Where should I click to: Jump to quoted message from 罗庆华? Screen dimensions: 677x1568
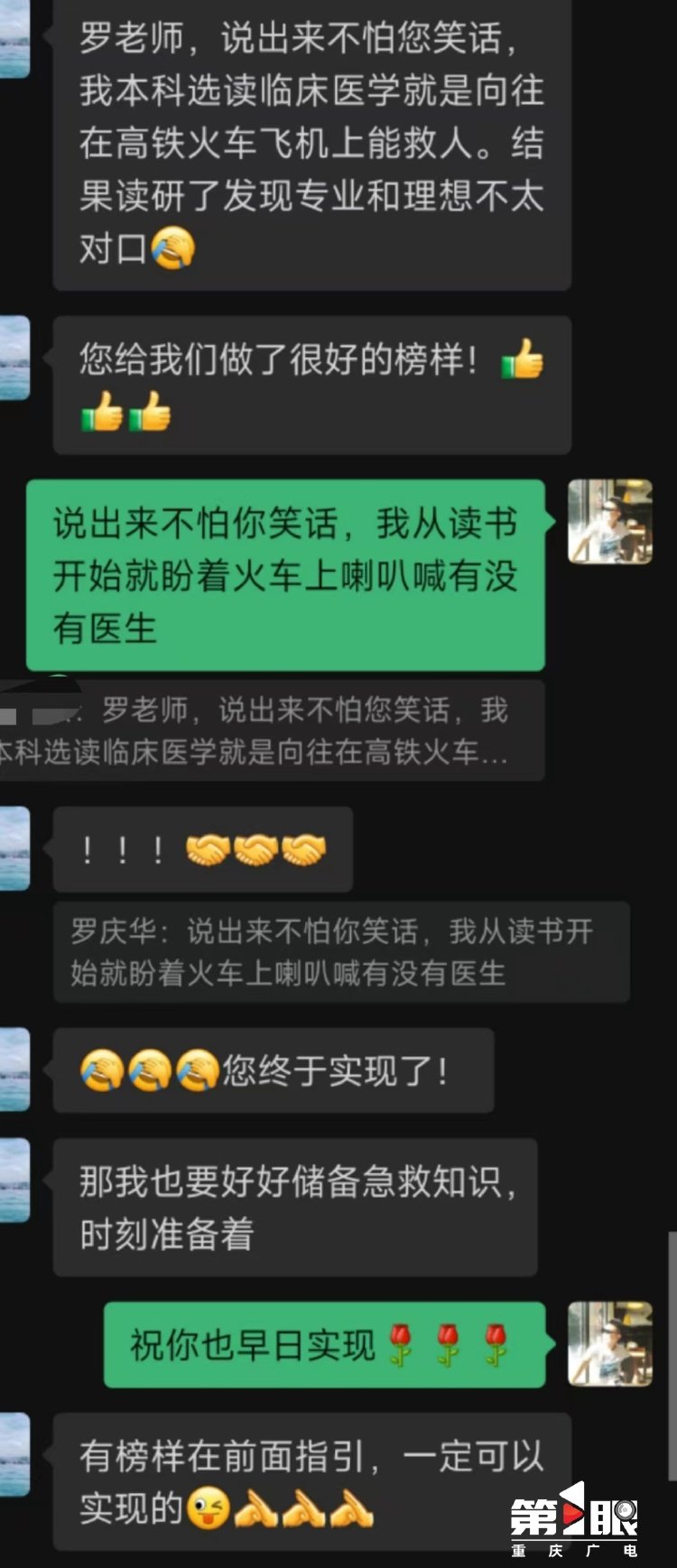tap(340, 952)
